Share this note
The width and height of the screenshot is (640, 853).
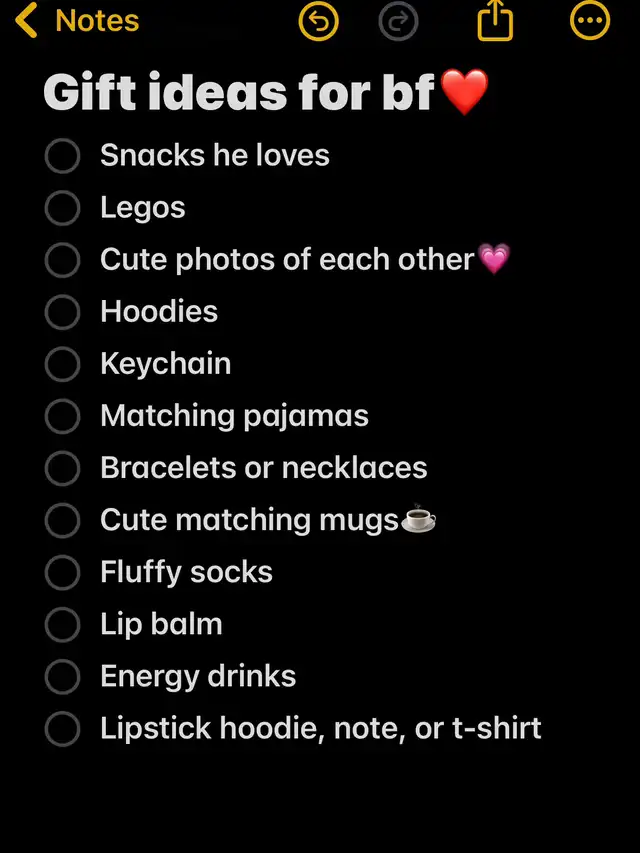[x=495, y=21]
